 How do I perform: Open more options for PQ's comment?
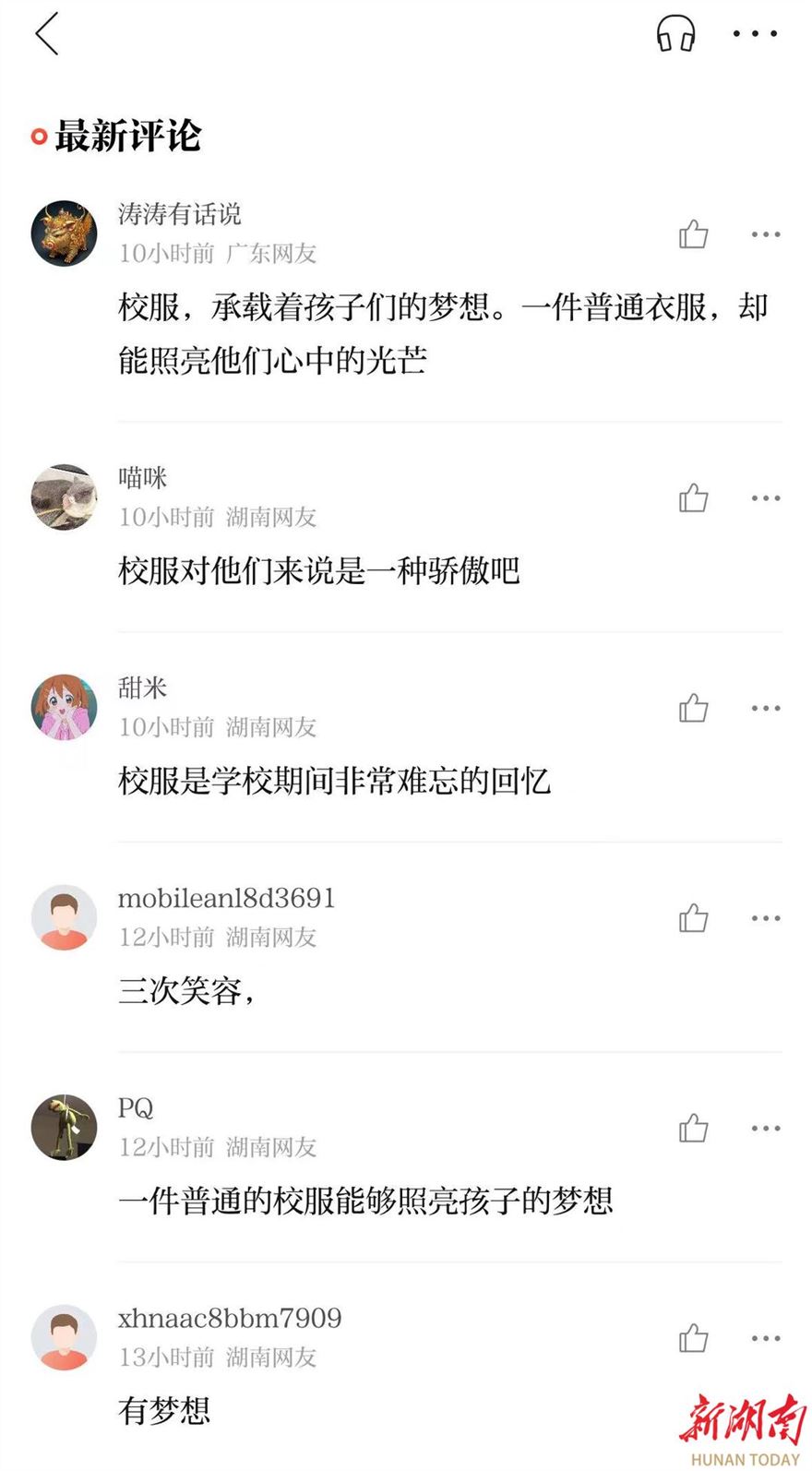pos(766,1128)
